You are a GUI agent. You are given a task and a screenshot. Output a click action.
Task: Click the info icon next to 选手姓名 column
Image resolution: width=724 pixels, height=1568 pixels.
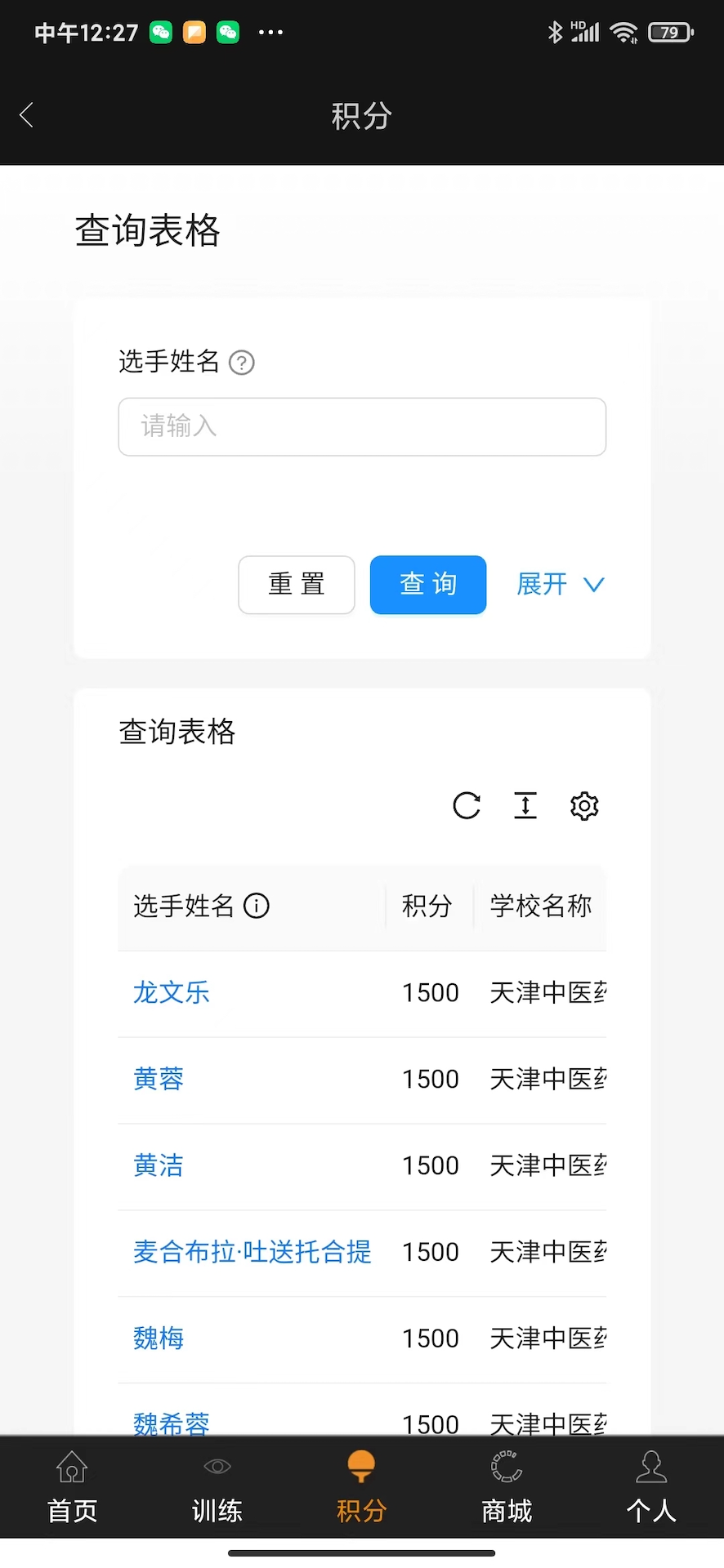click(x=257, y=906)
